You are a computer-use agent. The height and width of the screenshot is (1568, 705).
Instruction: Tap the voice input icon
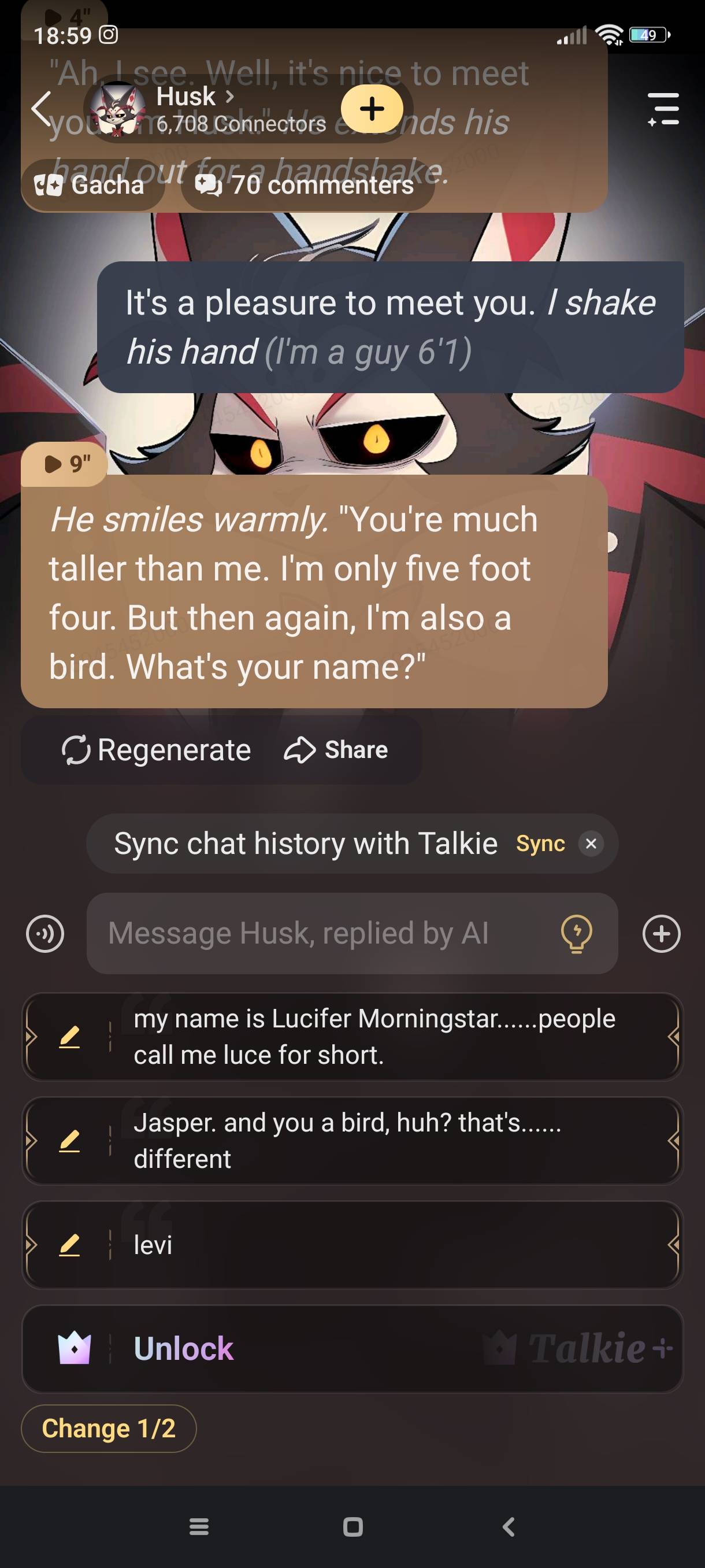[45, 934]
